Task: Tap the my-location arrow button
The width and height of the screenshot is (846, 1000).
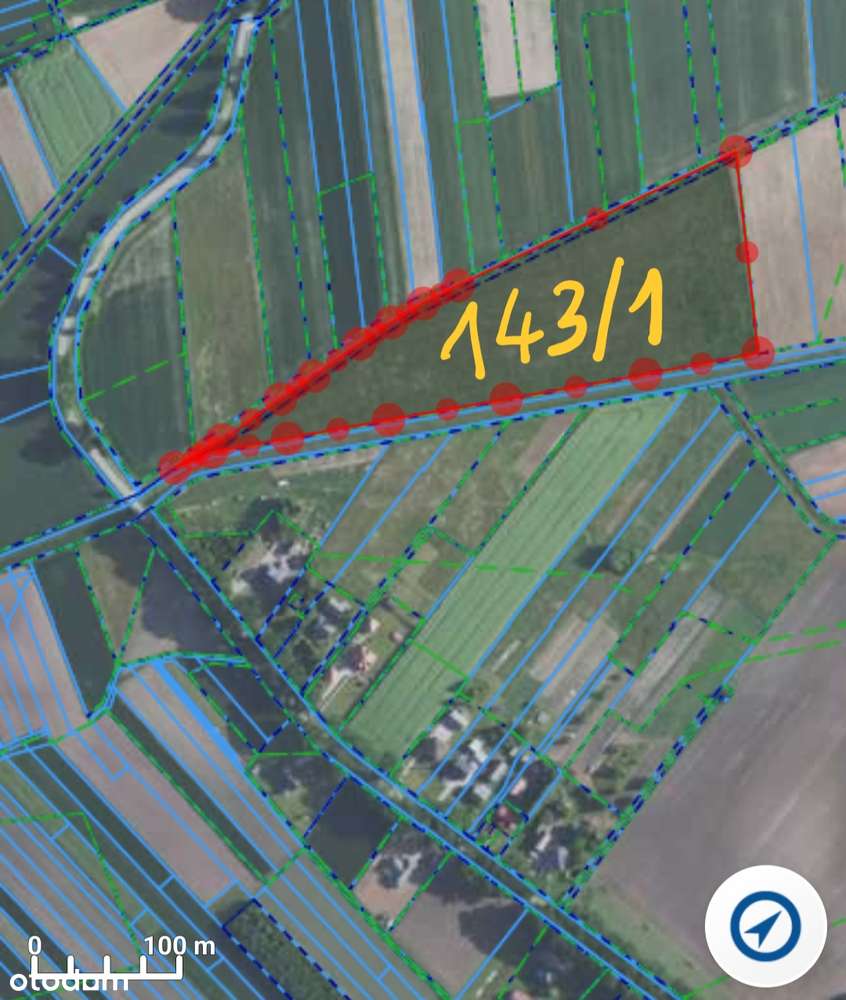Action: [x=766, y=926]
